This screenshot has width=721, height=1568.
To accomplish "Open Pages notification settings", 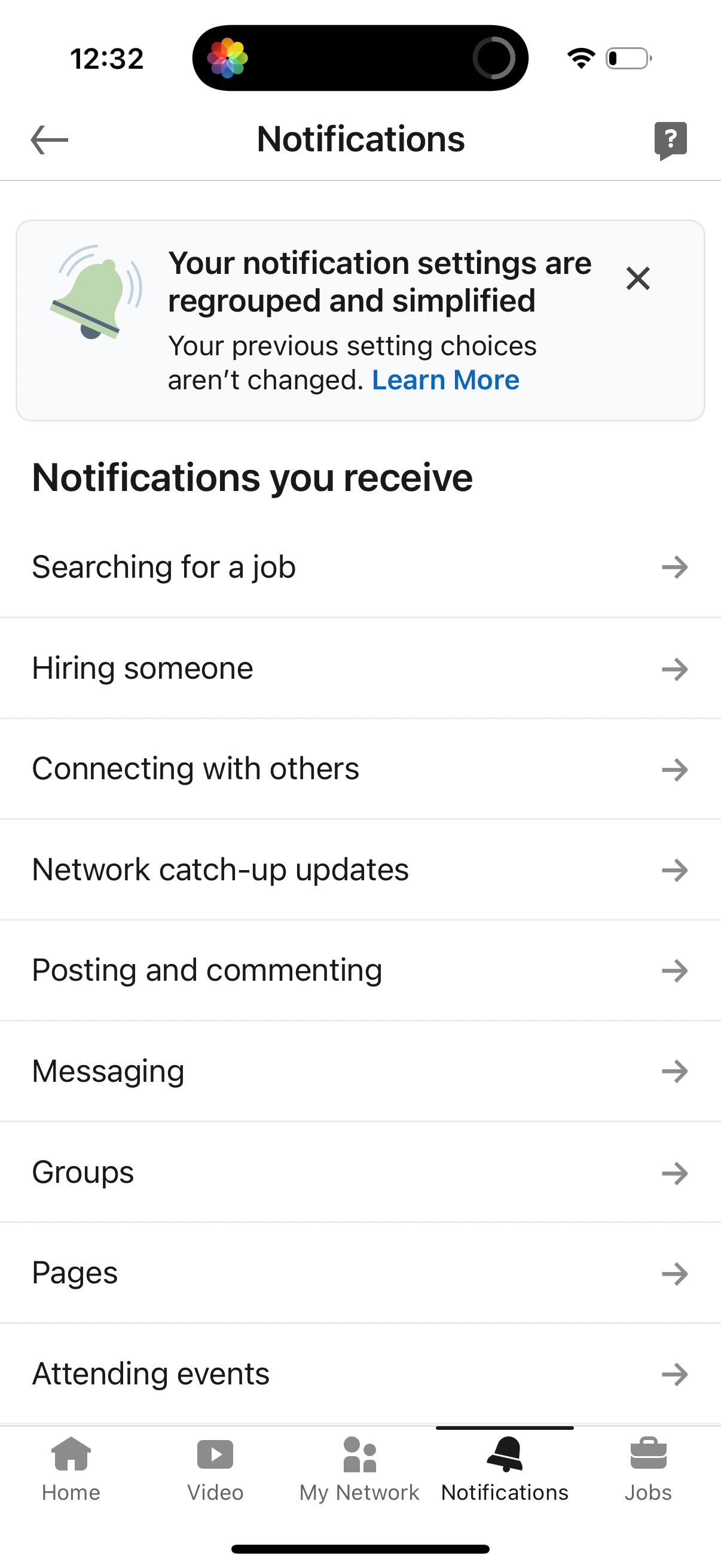I will click(x=360, y=1272).
